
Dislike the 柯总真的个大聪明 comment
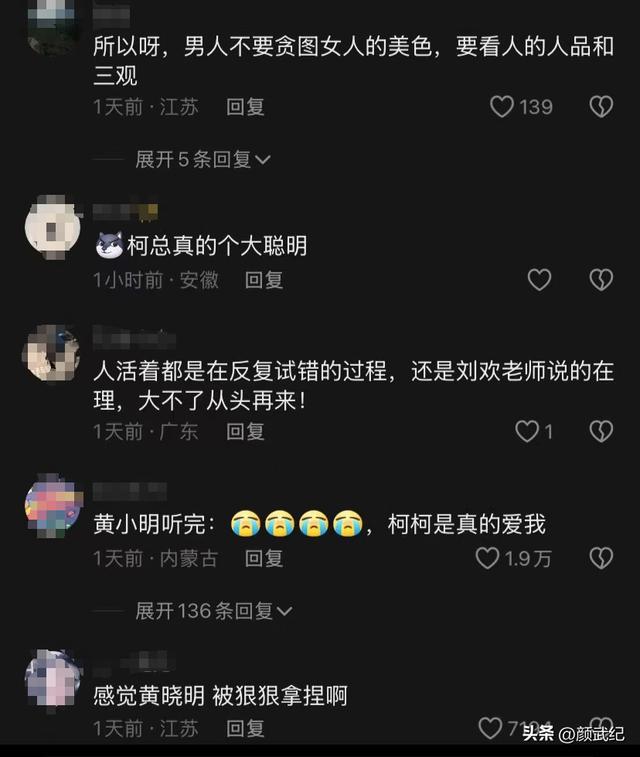pos(600,280)
